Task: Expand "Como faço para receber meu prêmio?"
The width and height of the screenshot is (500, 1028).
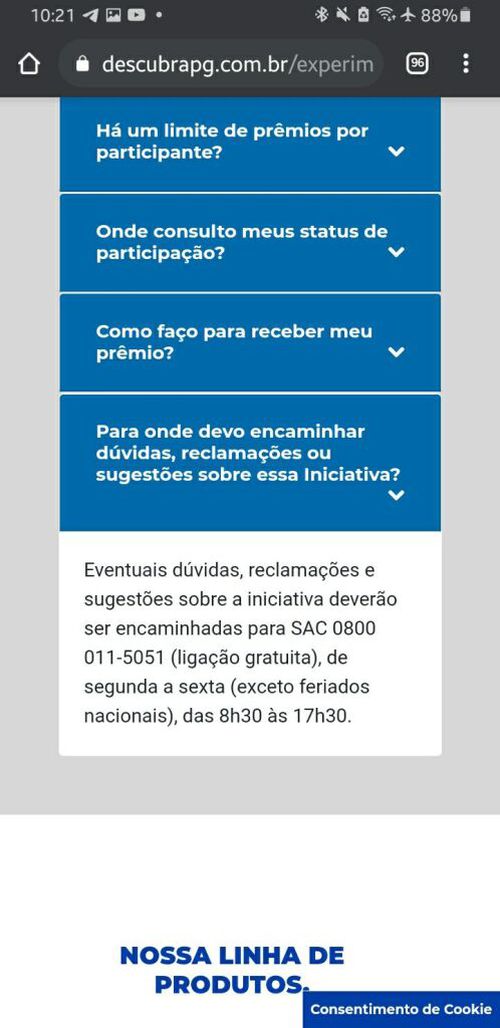Action: [250, 342]
